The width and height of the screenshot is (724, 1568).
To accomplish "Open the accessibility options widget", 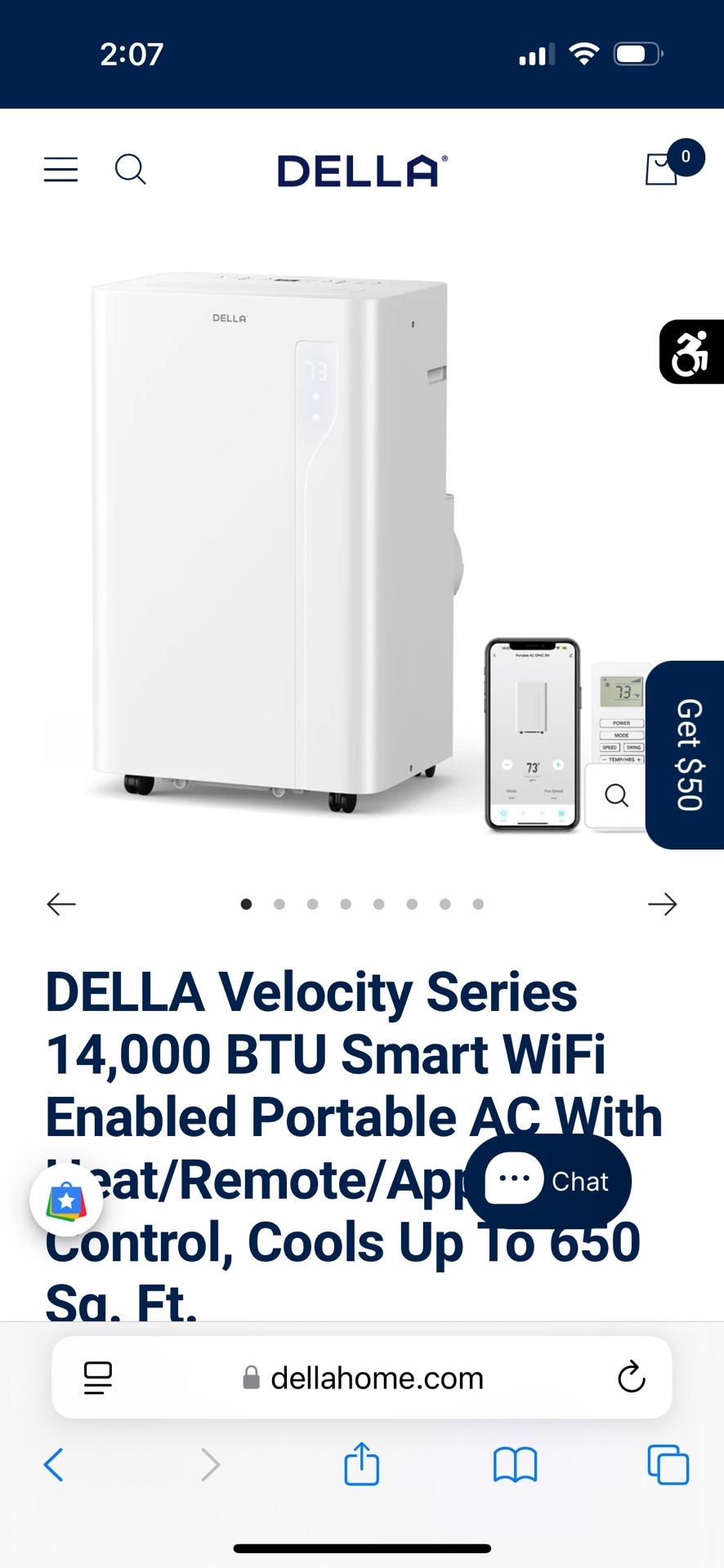I will pyautogui.click(x=690, y=352).
